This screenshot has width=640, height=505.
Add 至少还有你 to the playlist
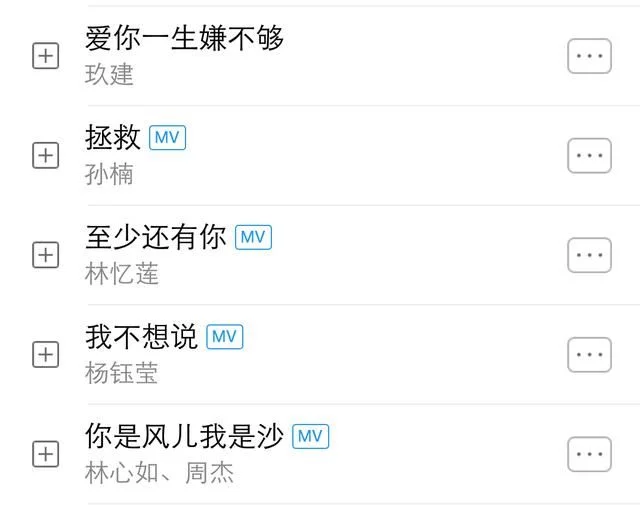point(45,256)
